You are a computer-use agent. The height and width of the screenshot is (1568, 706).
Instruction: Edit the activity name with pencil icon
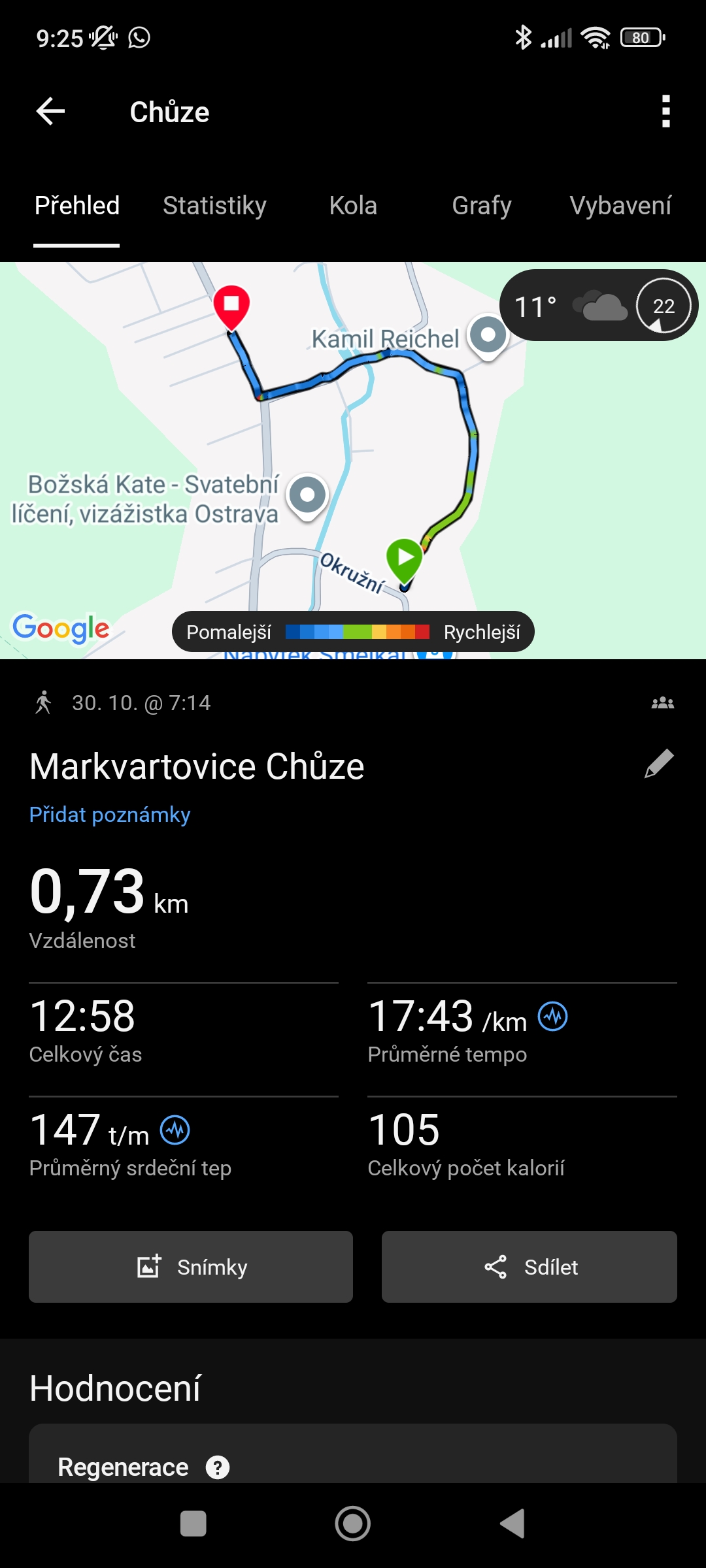pyautogui.click(x=659, y=764)
